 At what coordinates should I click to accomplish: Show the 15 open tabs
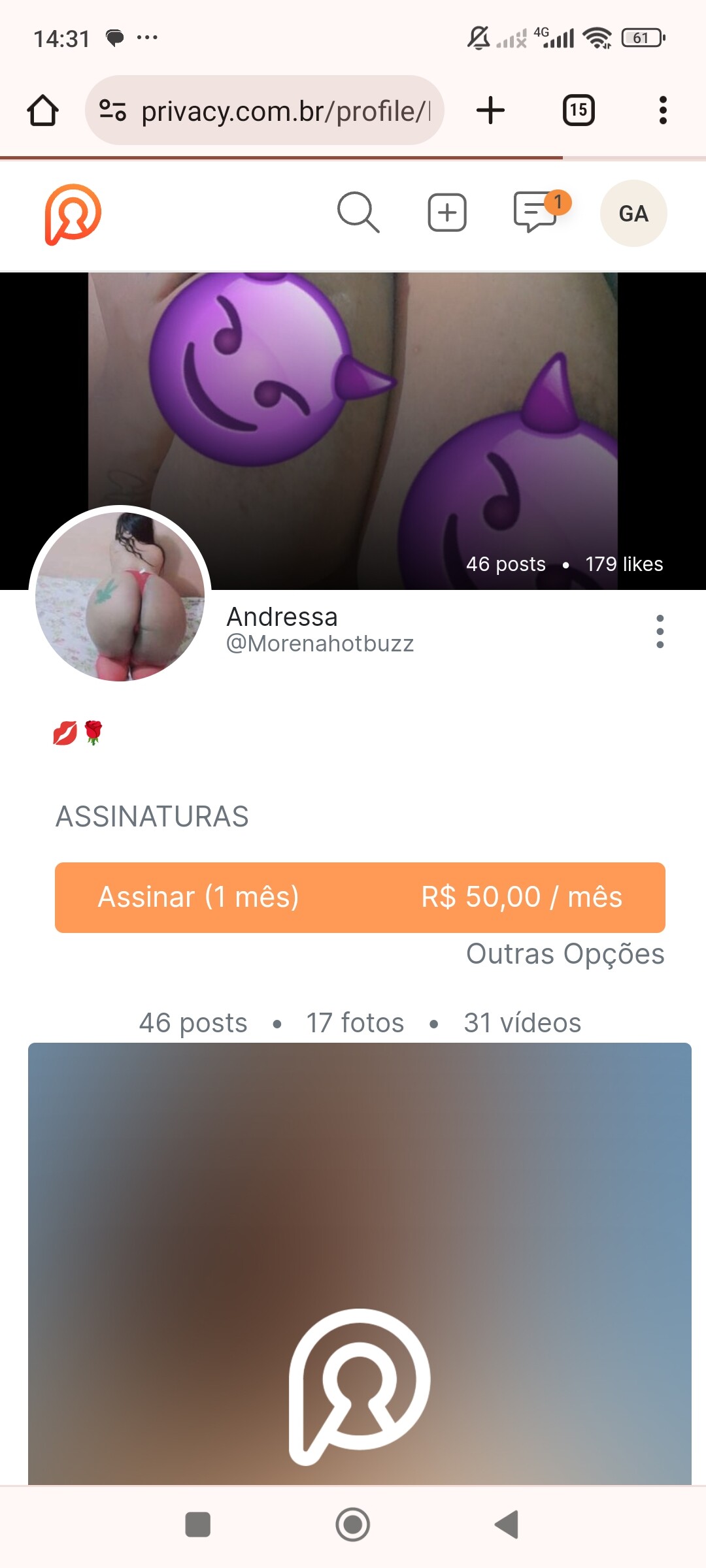point(579,110)
